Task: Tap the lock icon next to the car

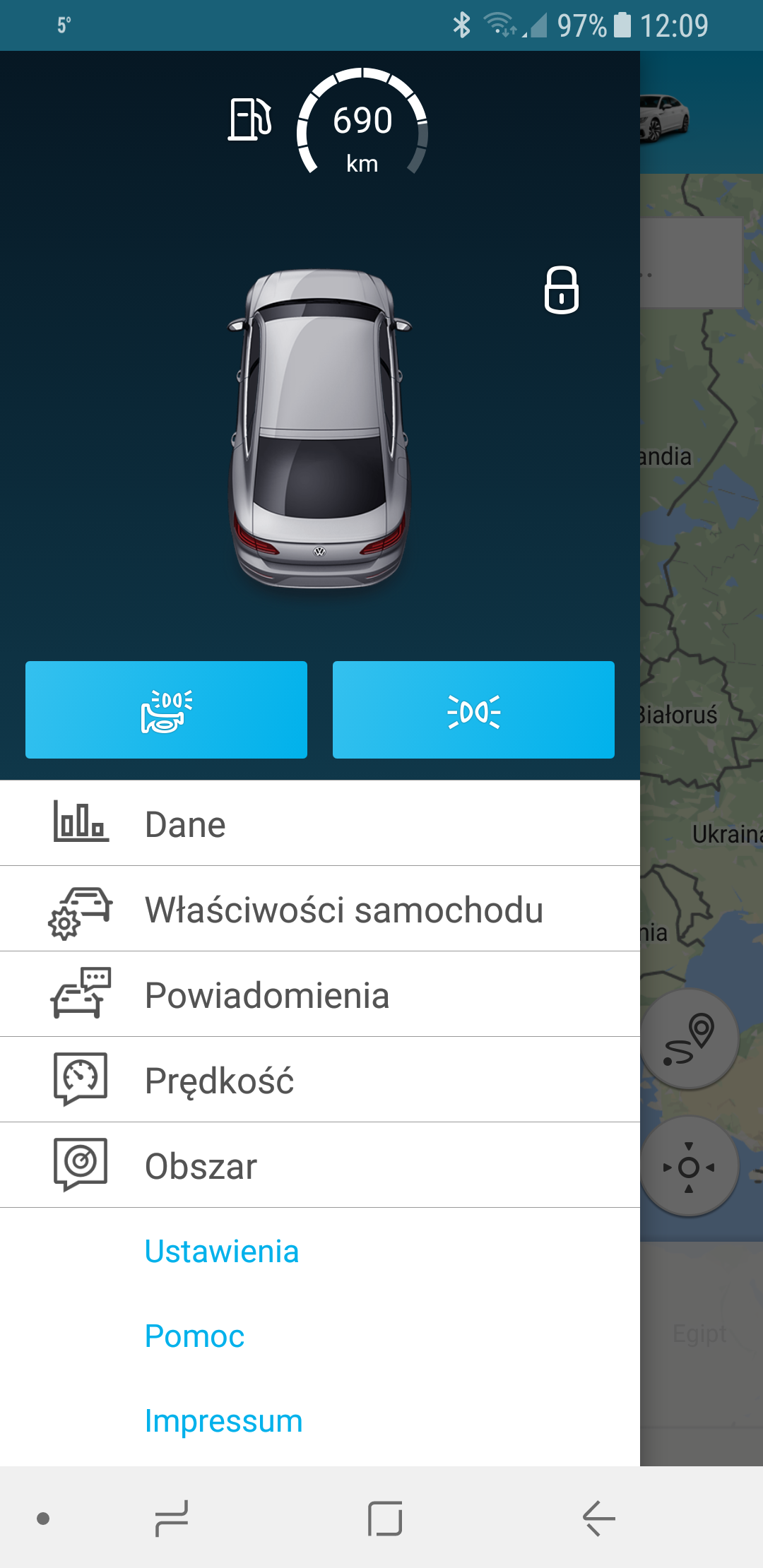Action: [x=561, y=290]
